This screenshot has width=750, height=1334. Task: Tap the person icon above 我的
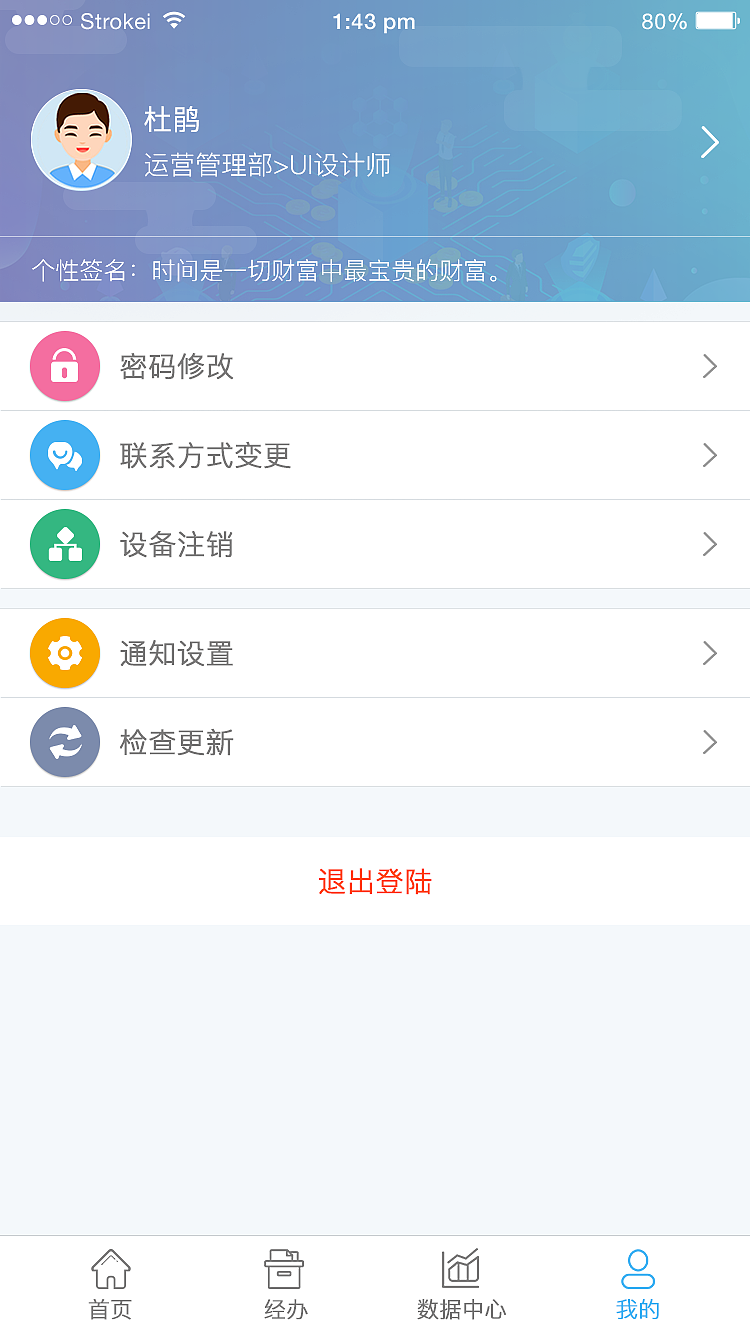click(638, 1266)
